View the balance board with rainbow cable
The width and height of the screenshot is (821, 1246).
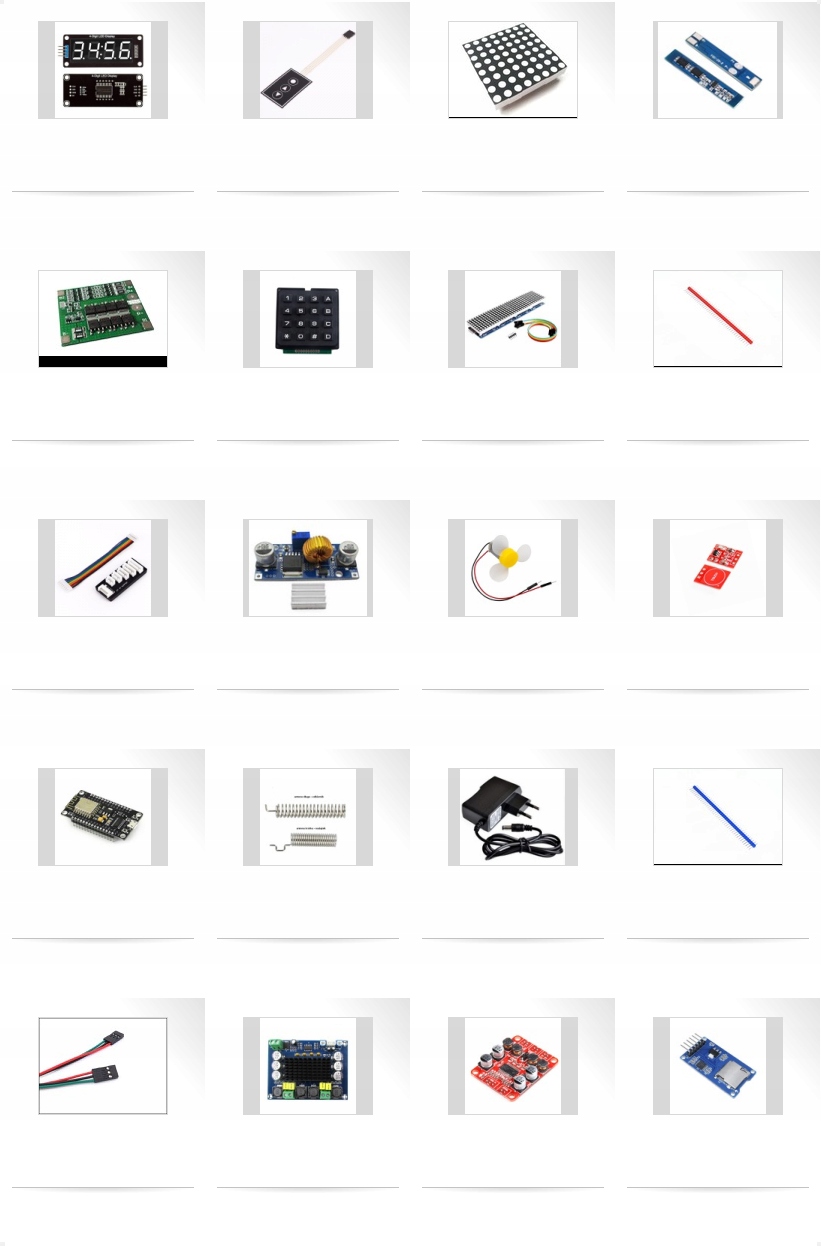coord(103,567)
